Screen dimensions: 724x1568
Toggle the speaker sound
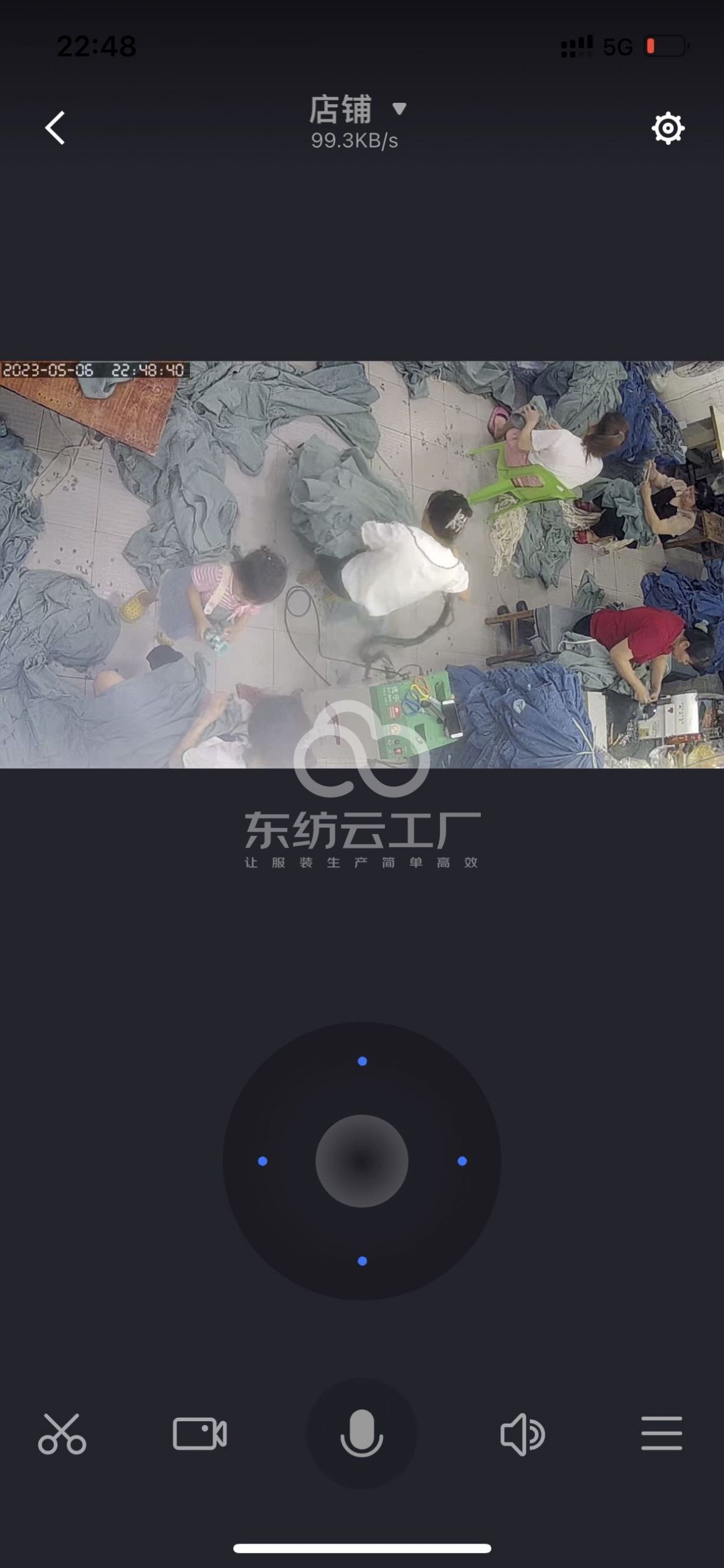pos(523,1434)
